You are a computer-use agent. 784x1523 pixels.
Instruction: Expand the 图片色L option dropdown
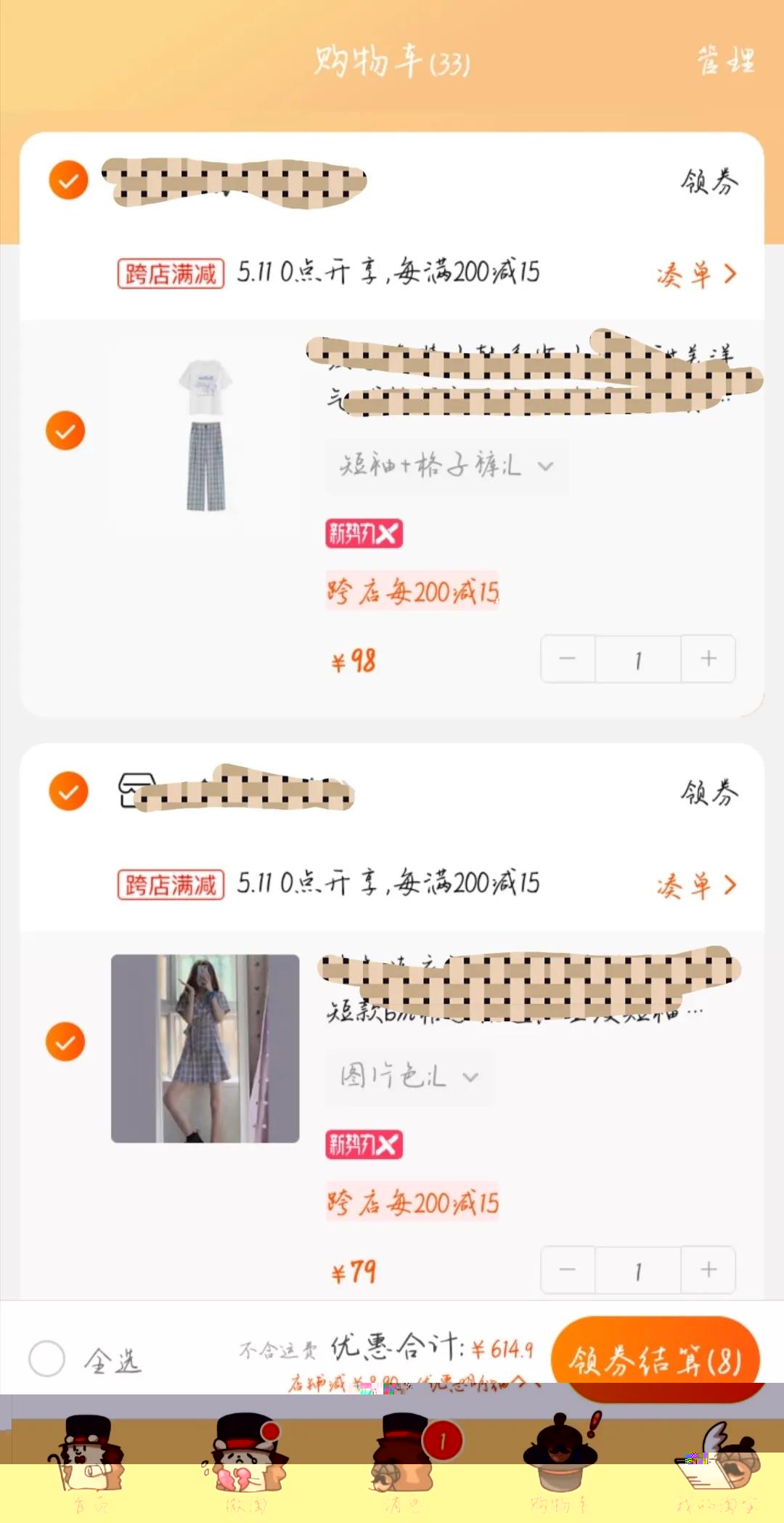click(x=409, y=1076)
